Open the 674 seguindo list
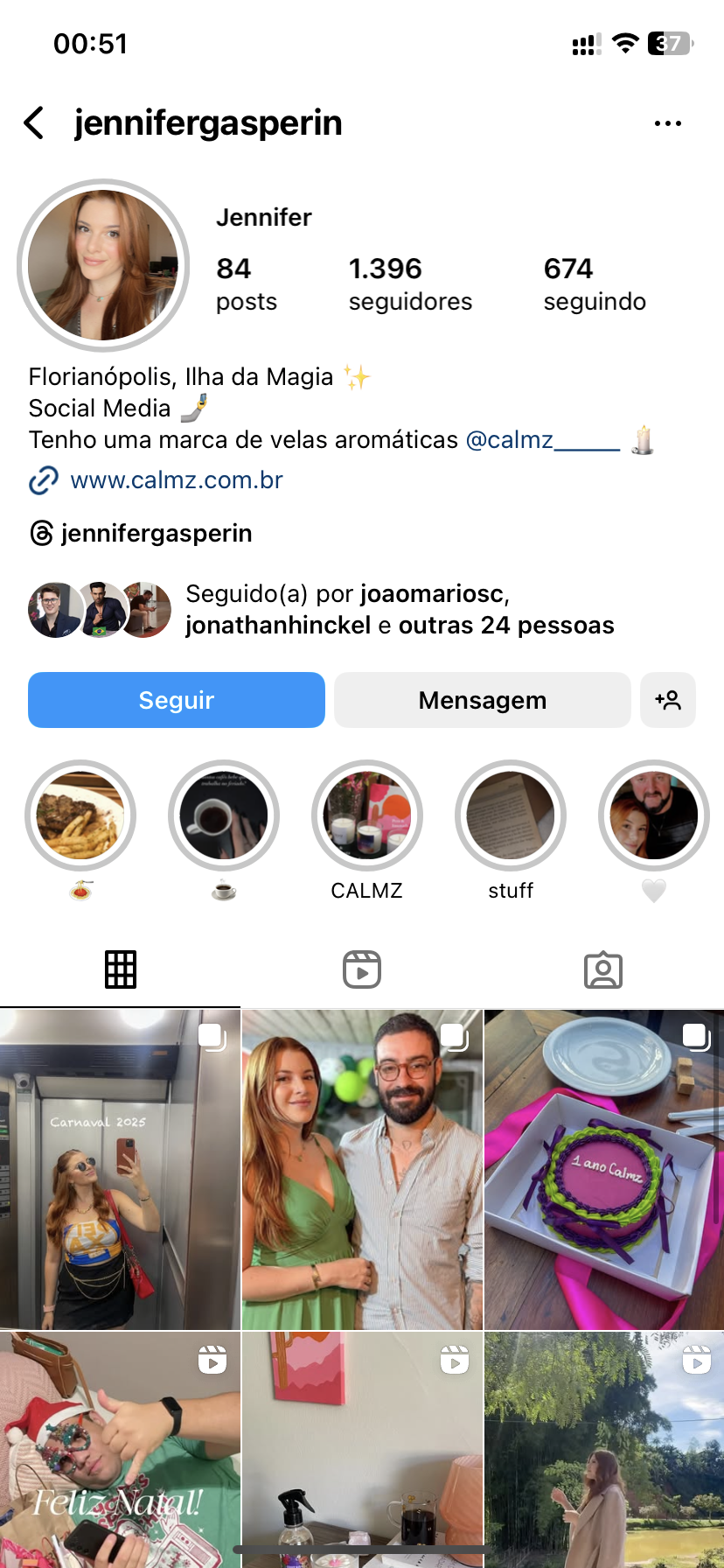 click(594, 283)
